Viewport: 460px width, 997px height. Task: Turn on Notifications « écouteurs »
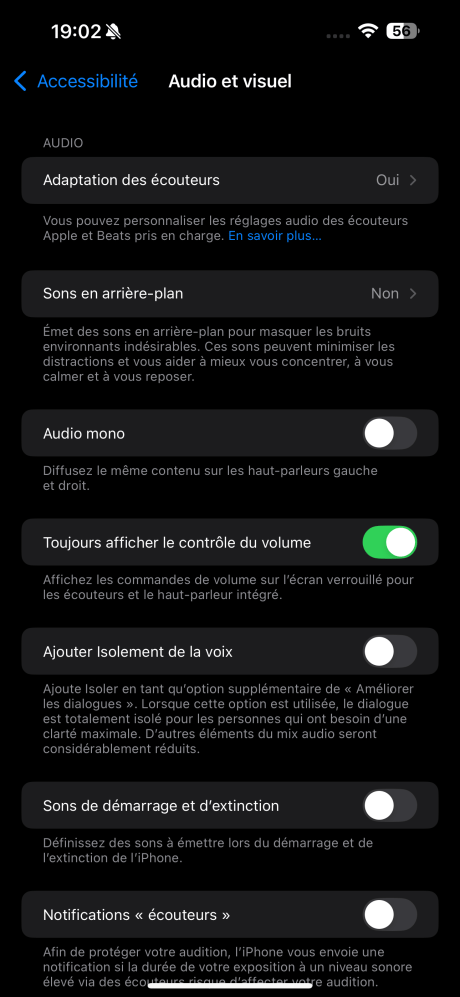coord(389,915)
